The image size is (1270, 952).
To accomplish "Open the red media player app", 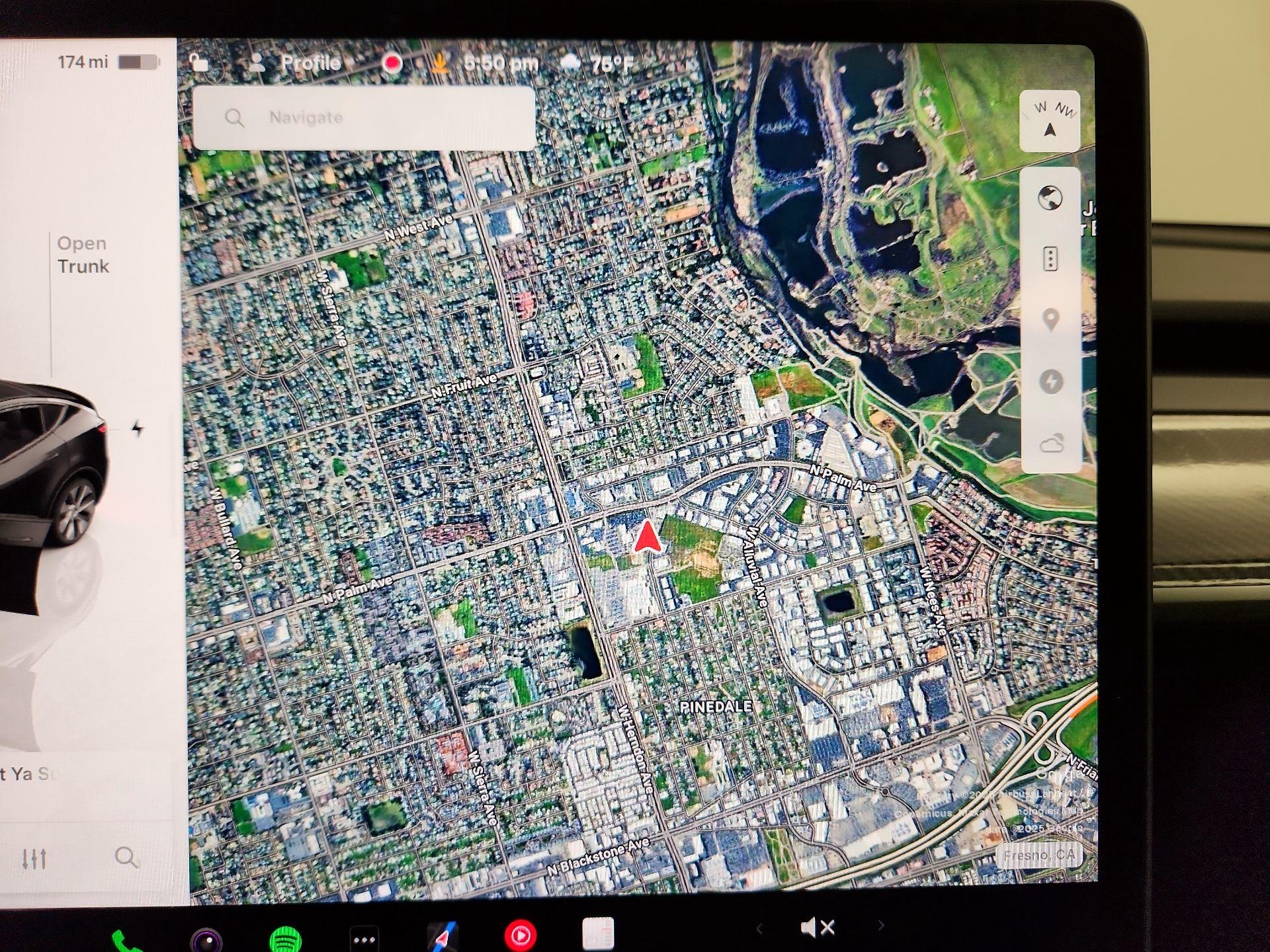I will (521, 935).
